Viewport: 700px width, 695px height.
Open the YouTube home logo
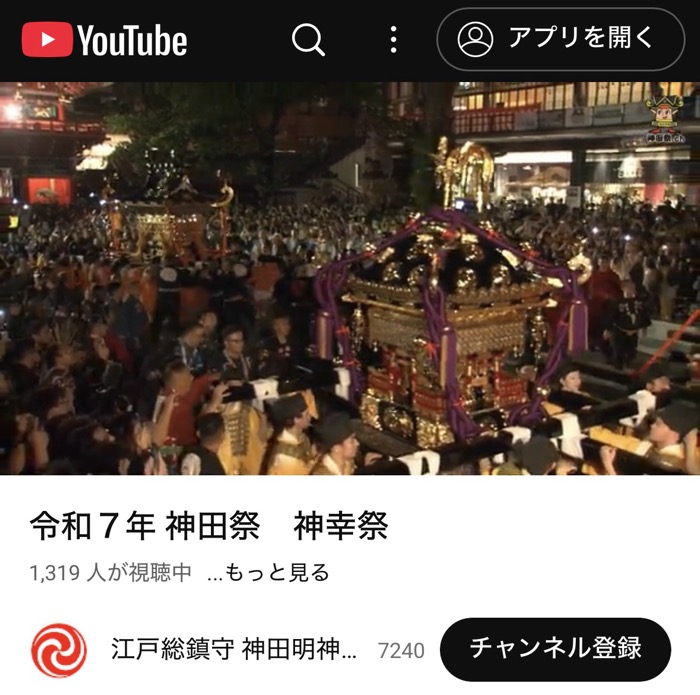coord(104,40)
